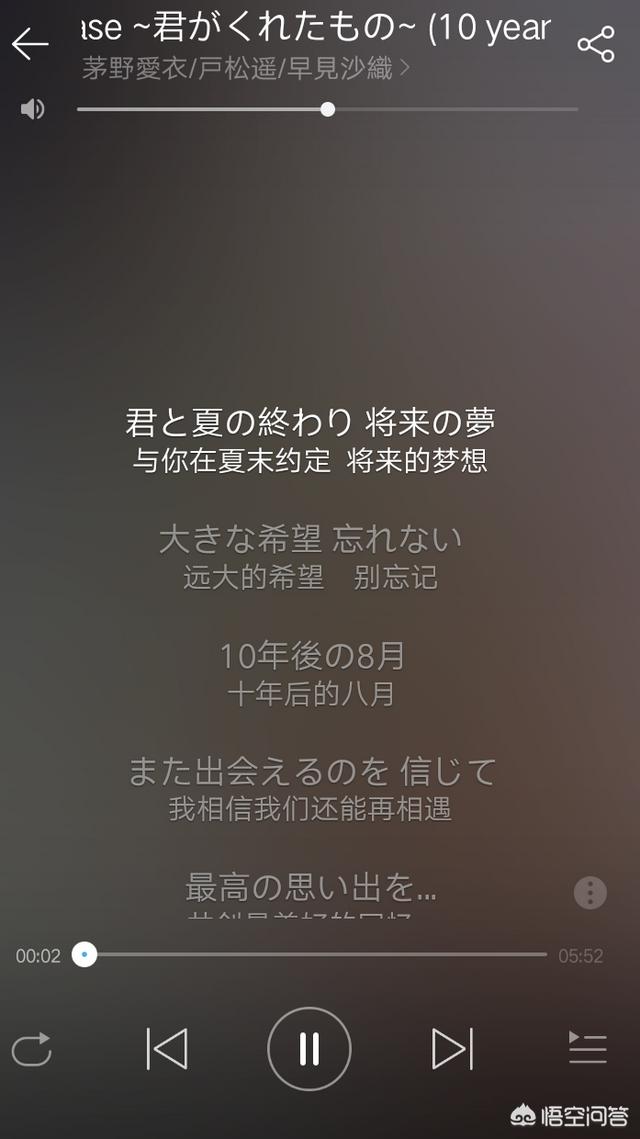Skip to the next track

452,1048
